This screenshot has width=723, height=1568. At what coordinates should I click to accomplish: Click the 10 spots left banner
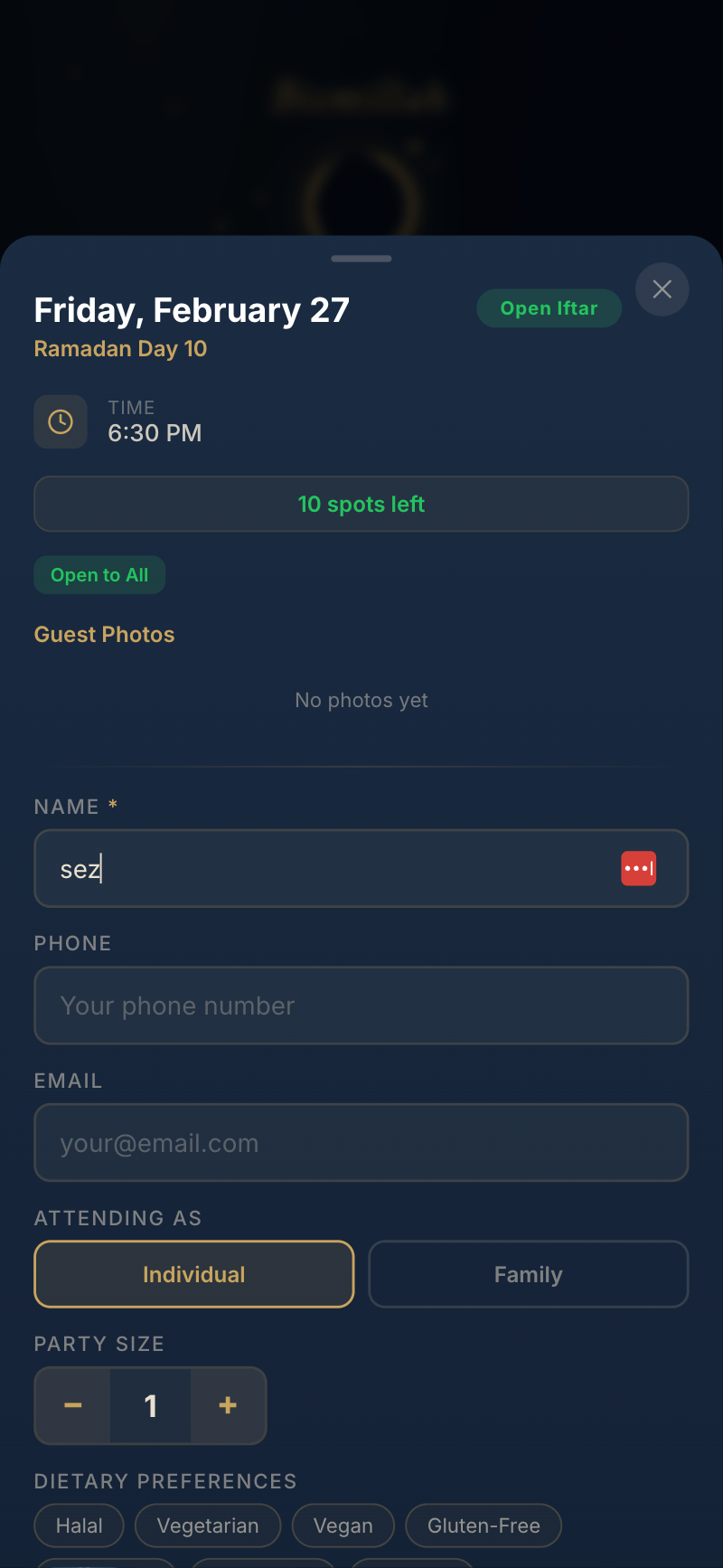(x=361, y=504)
